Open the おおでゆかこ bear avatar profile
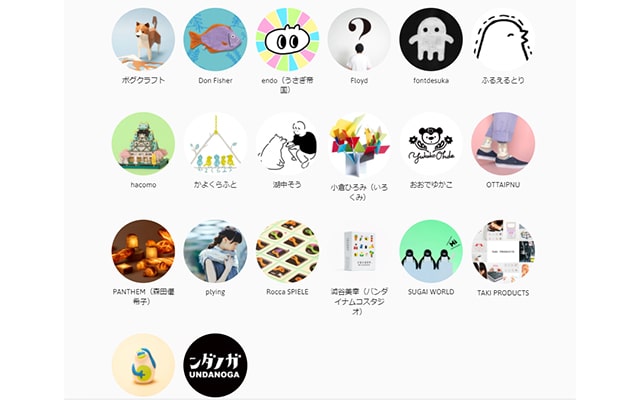This screenshot has width=640, height=400. click(431, 143)
